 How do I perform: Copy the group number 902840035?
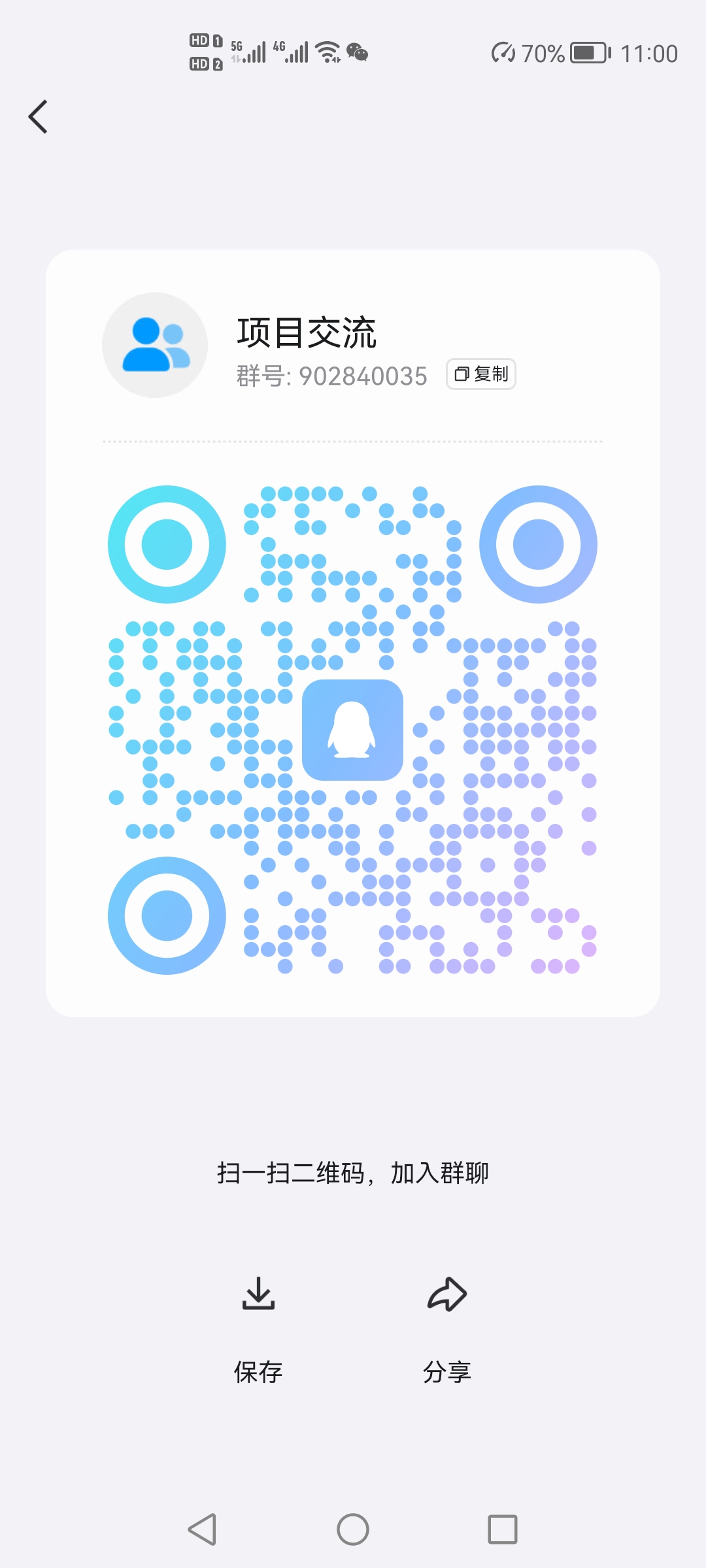click(x=481, y=374)
